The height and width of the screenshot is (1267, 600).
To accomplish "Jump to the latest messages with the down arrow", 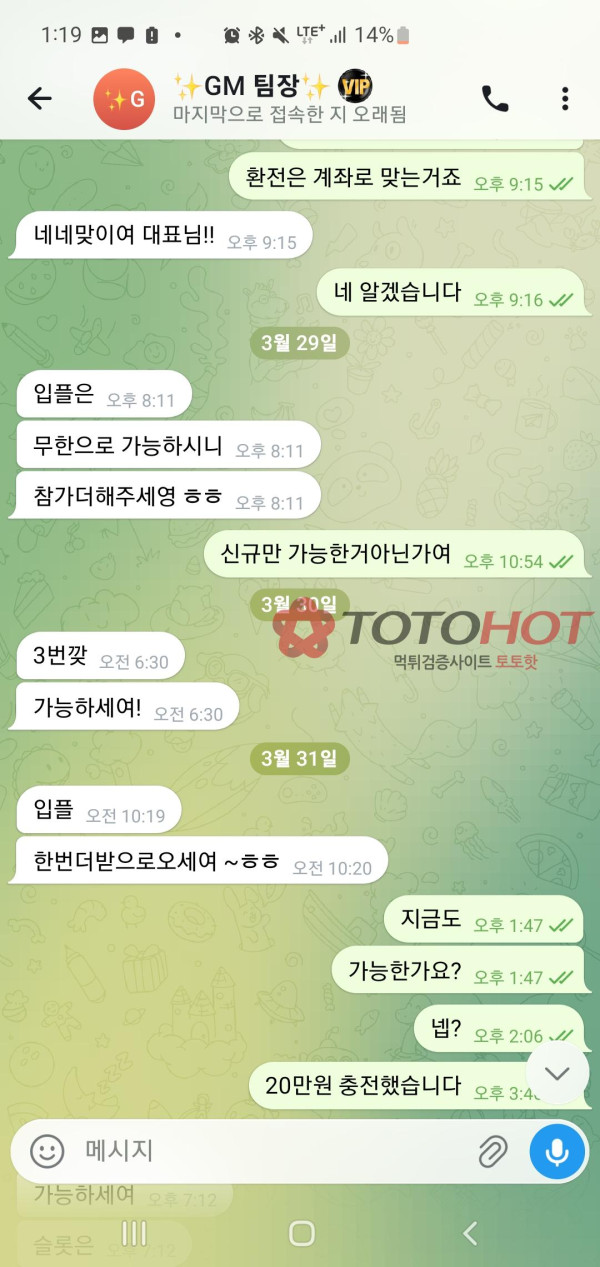I will click(x=557, y=1074).
